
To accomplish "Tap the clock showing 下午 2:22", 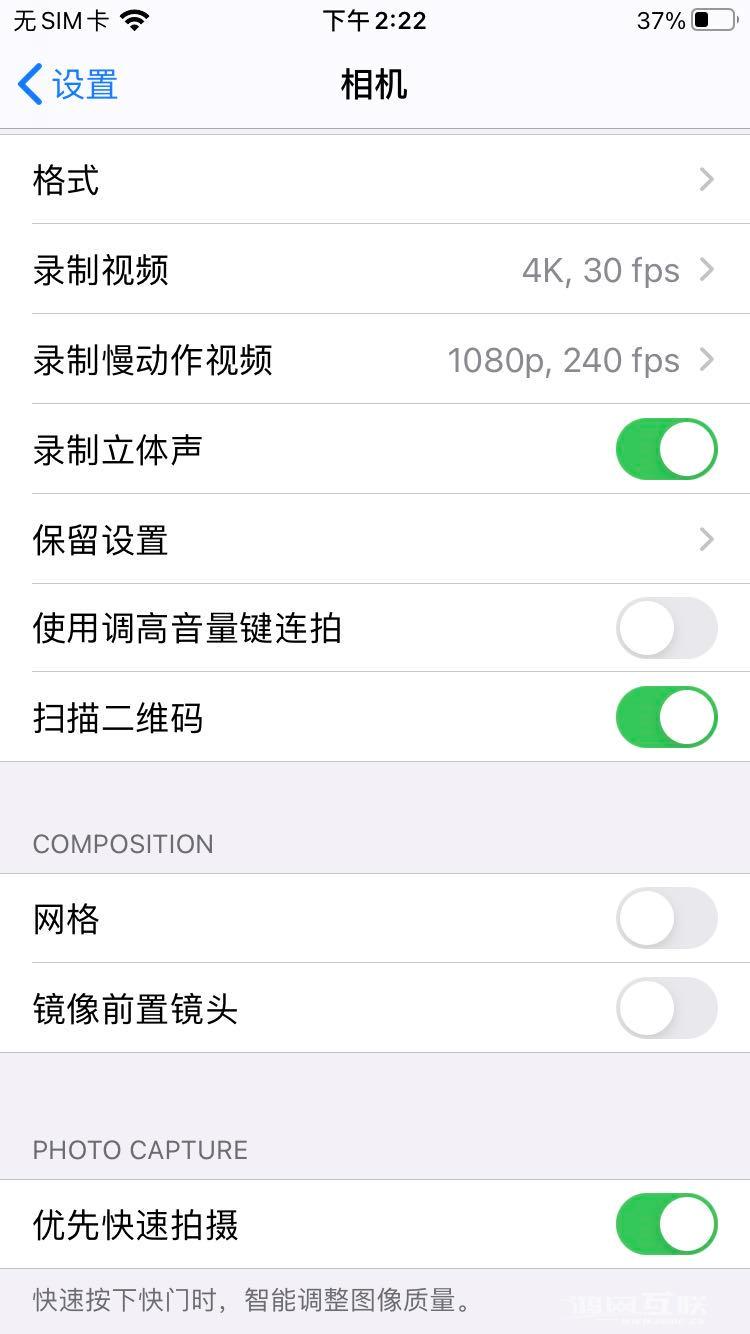I will pyautogui.click(x=374, y=21).
